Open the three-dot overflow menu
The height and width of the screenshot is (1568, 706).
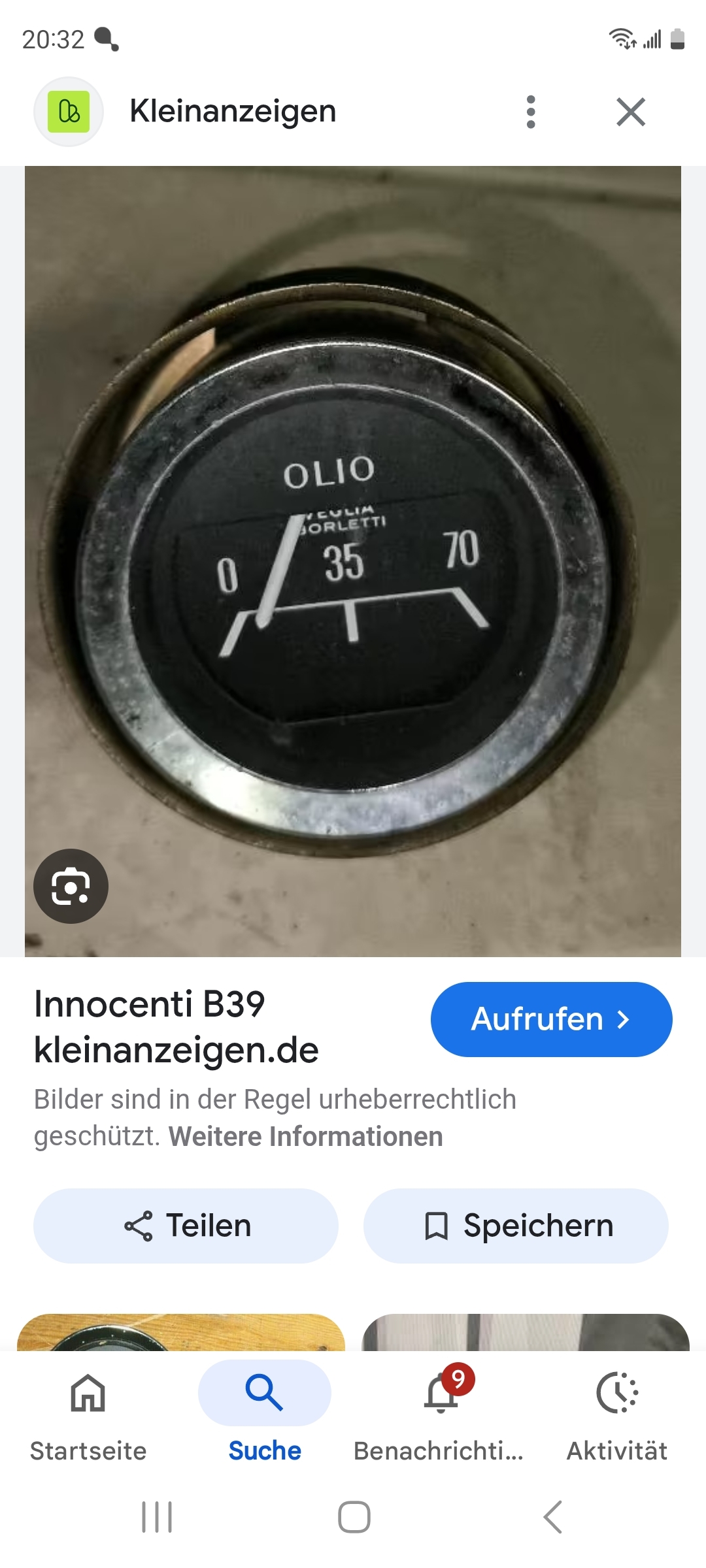pos(531,112)
